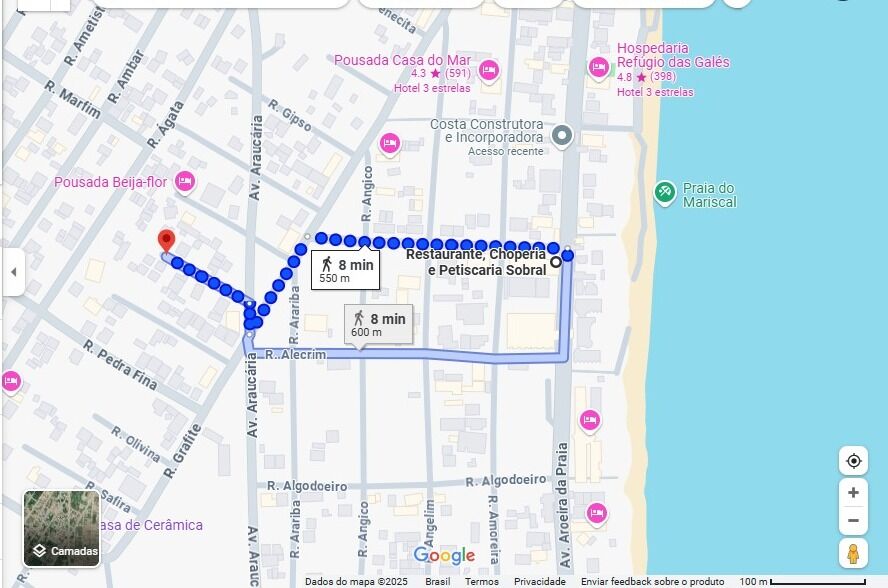The image size is (888, 588).
Task: Select the 8 min 550 m route
Action: tap(345, 270)
